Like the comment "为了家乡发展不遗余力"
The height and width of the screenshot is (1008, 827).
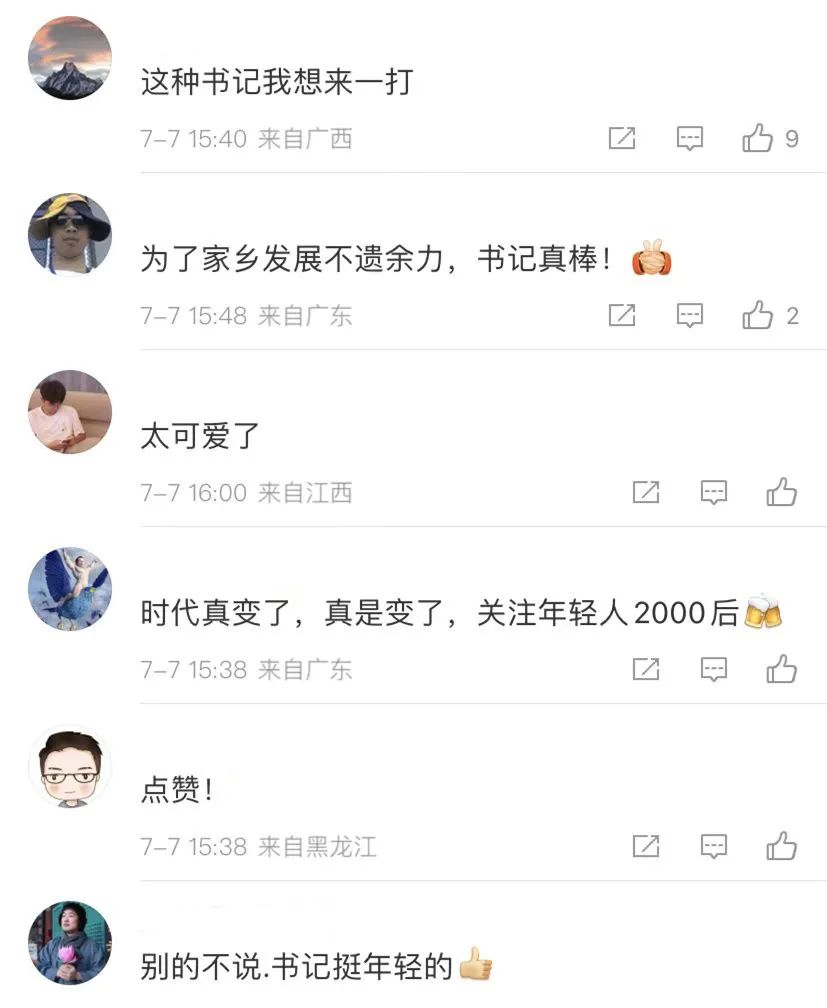point(758,316)
